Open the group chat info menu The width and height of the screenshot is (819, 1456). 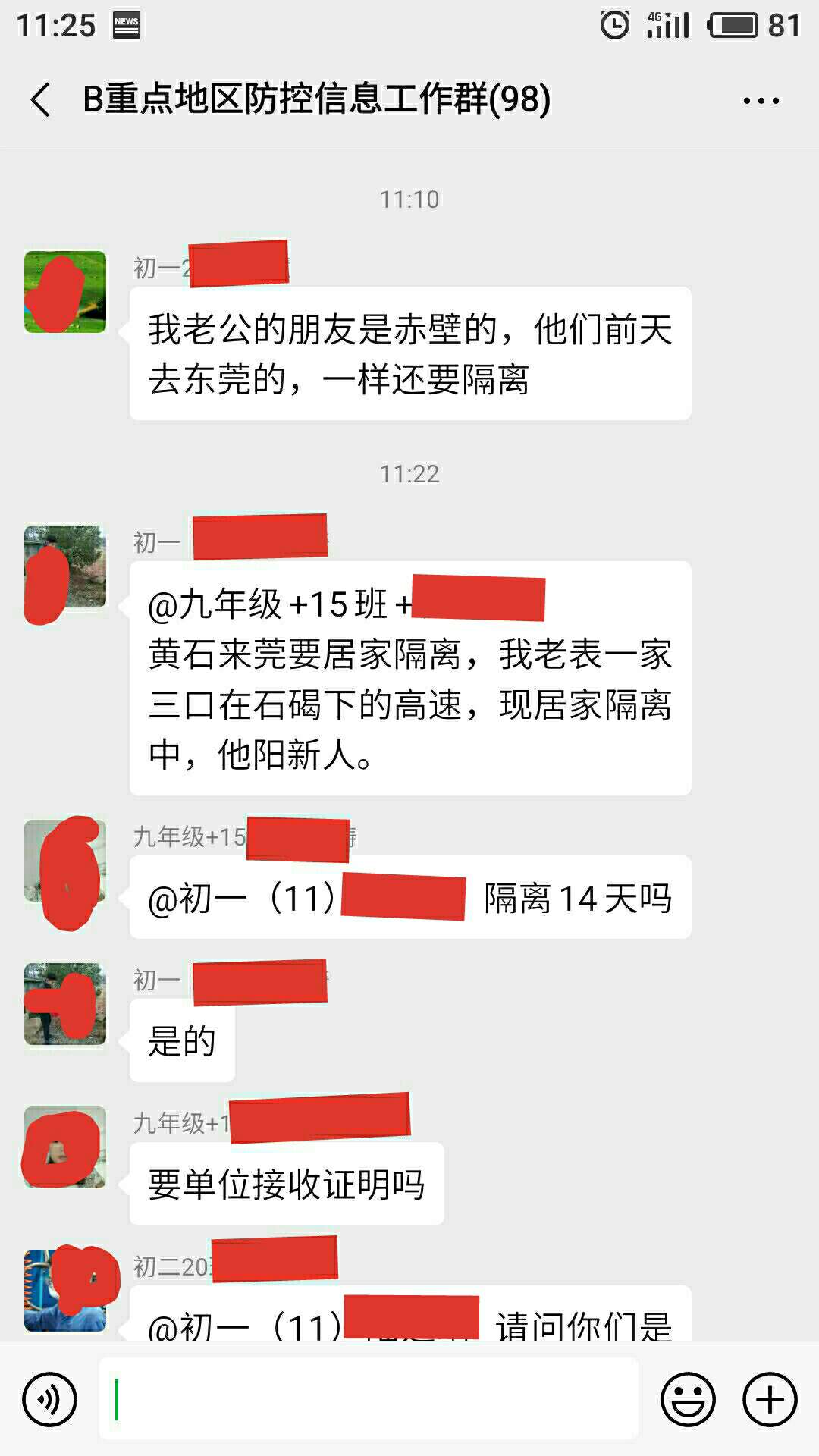pos(761,101)
